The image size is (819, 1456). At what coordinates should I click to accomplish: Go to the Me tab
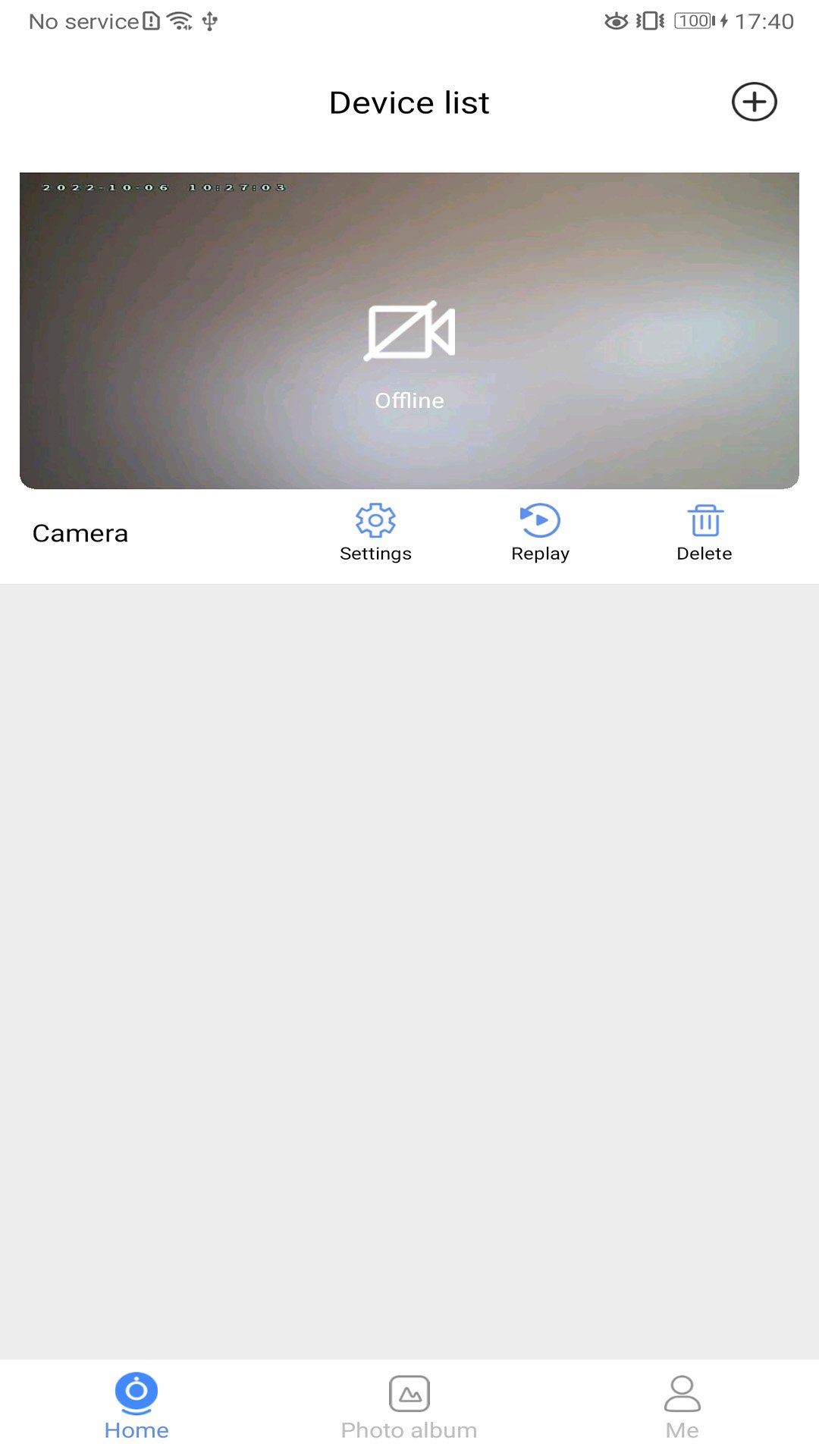pos(682,1406)
